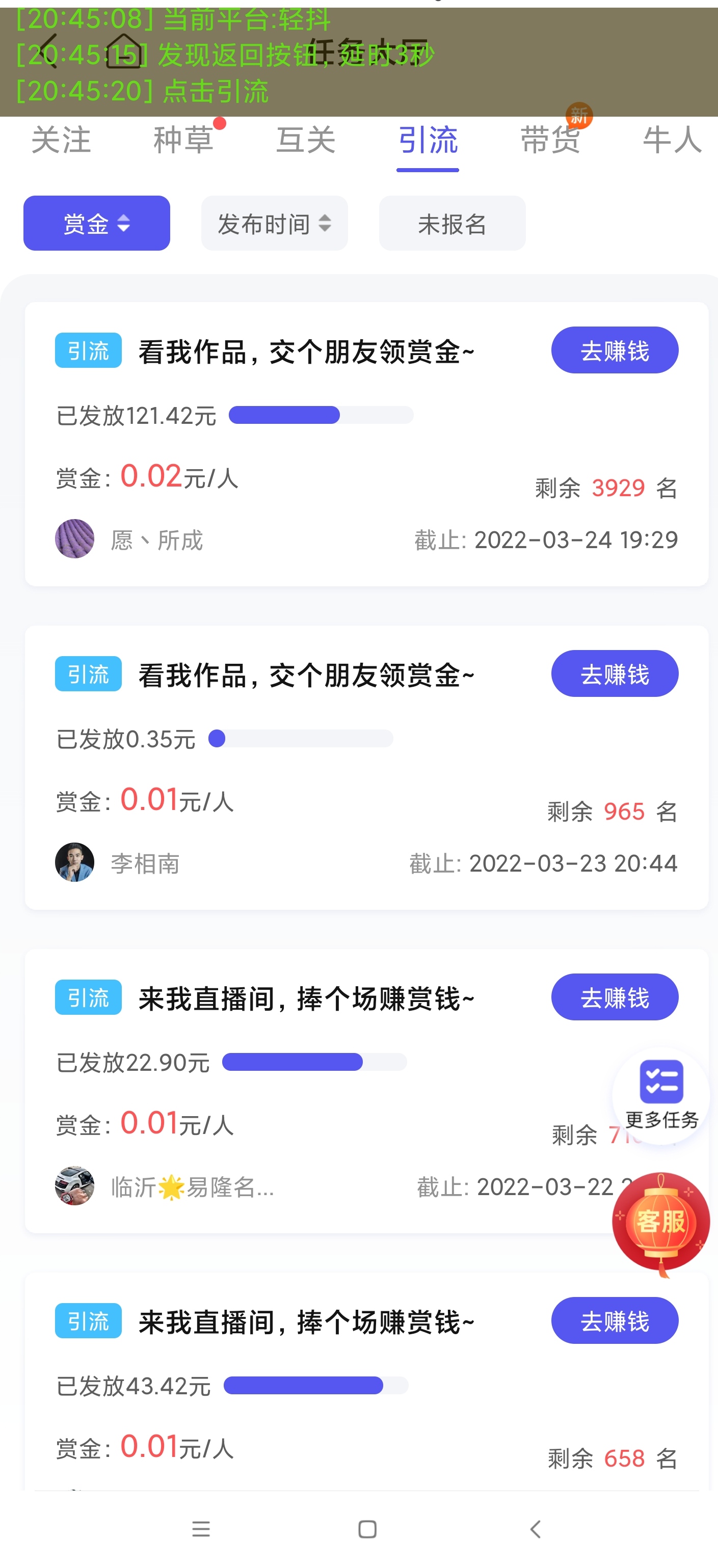Open the 更多任务 floating button

(661, 1096)
